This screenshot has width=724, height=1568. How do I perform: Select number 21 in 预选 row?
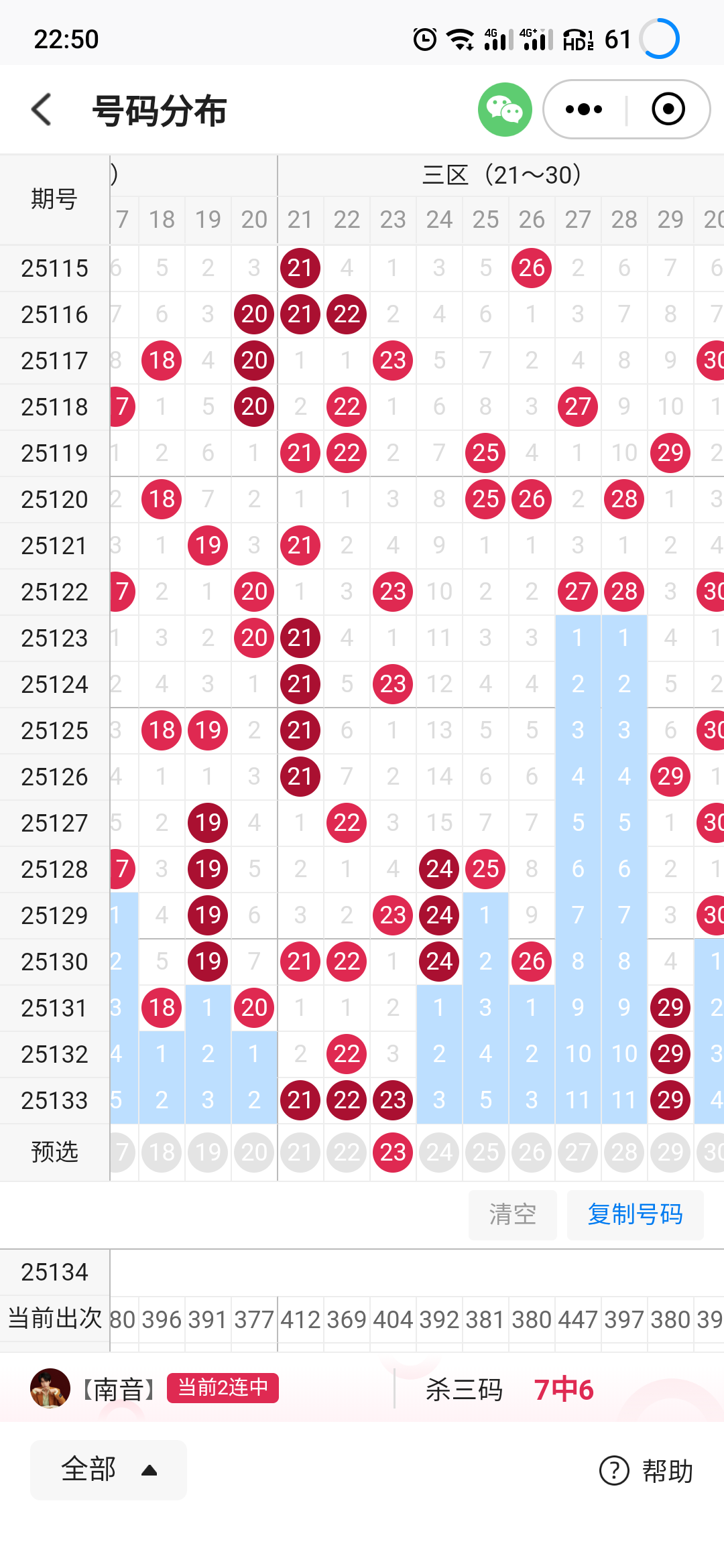[x=300, y=1152]
